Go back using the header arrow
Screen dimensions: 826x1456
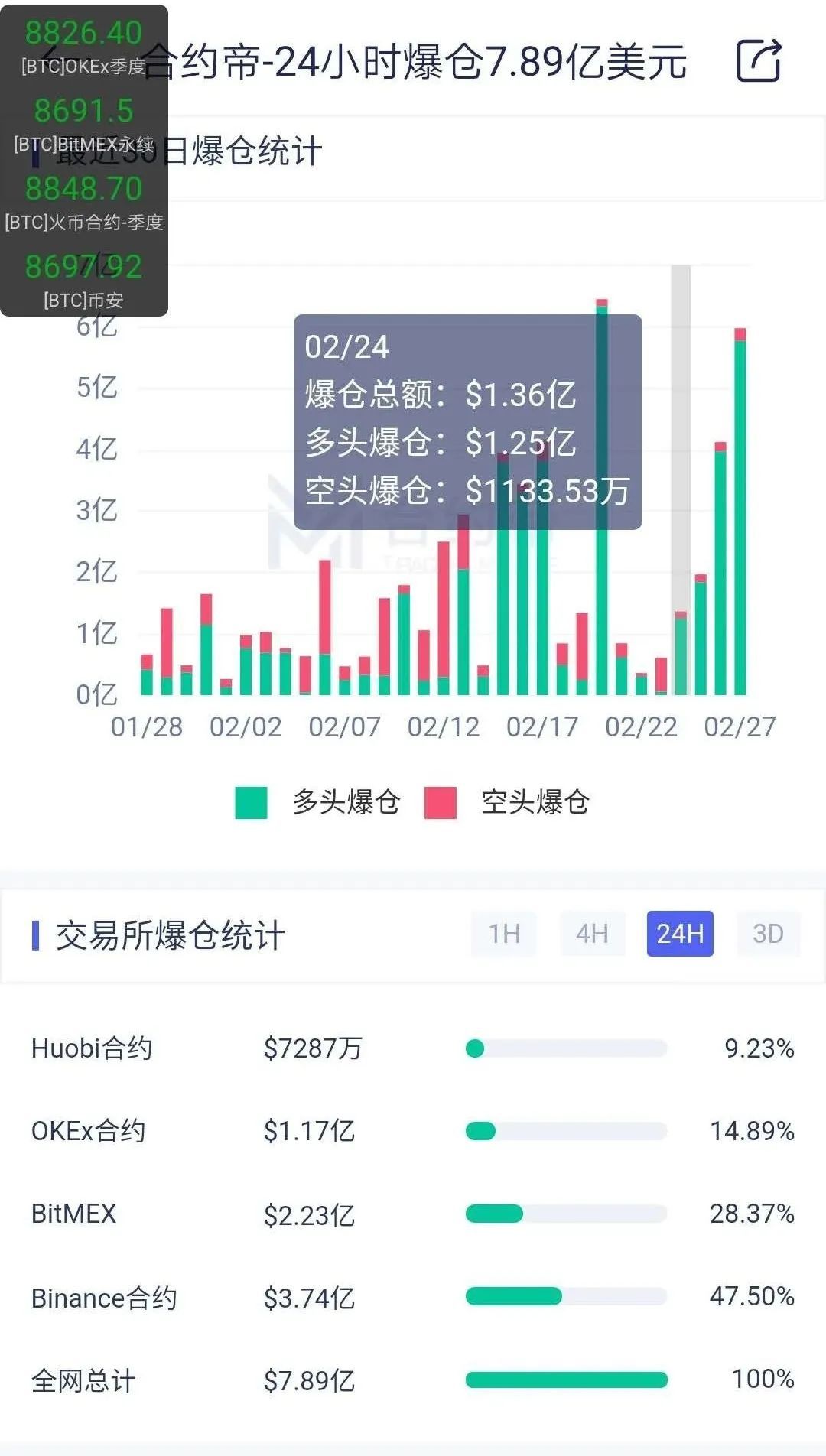click(50, 58)
